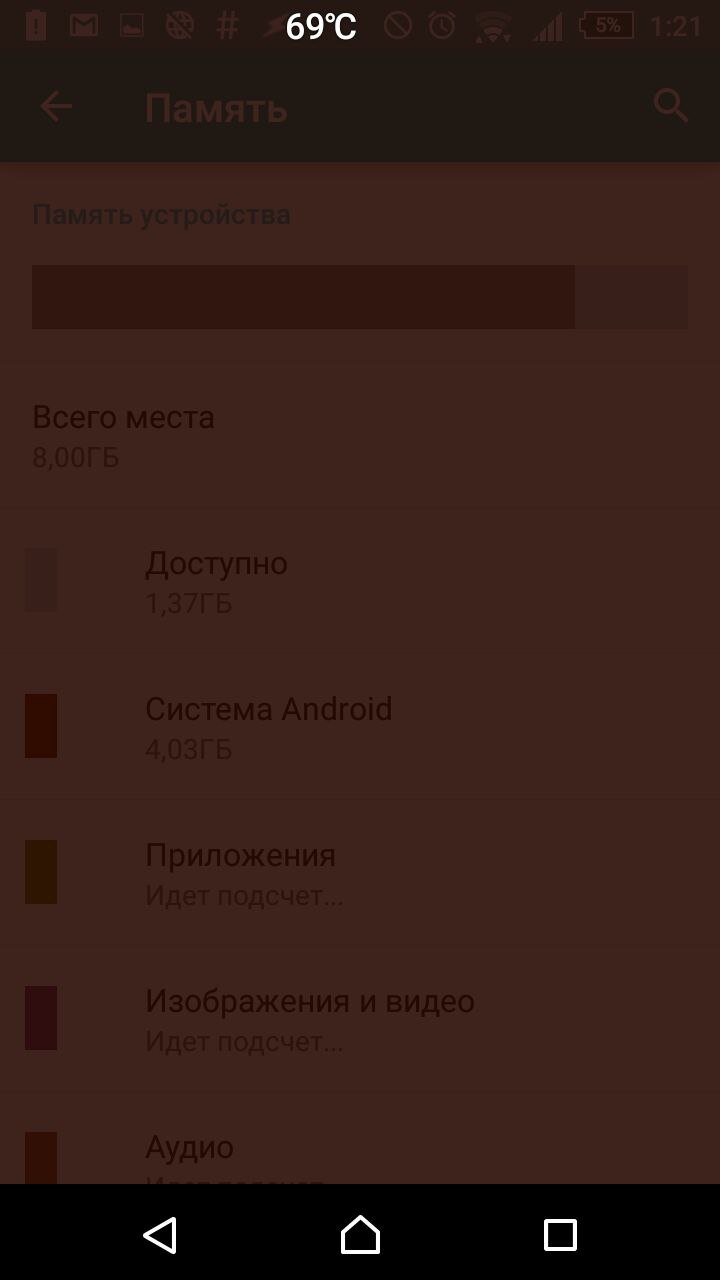Tap the system home button
The image size is (720, 1280).
[x=360, y=1235]
